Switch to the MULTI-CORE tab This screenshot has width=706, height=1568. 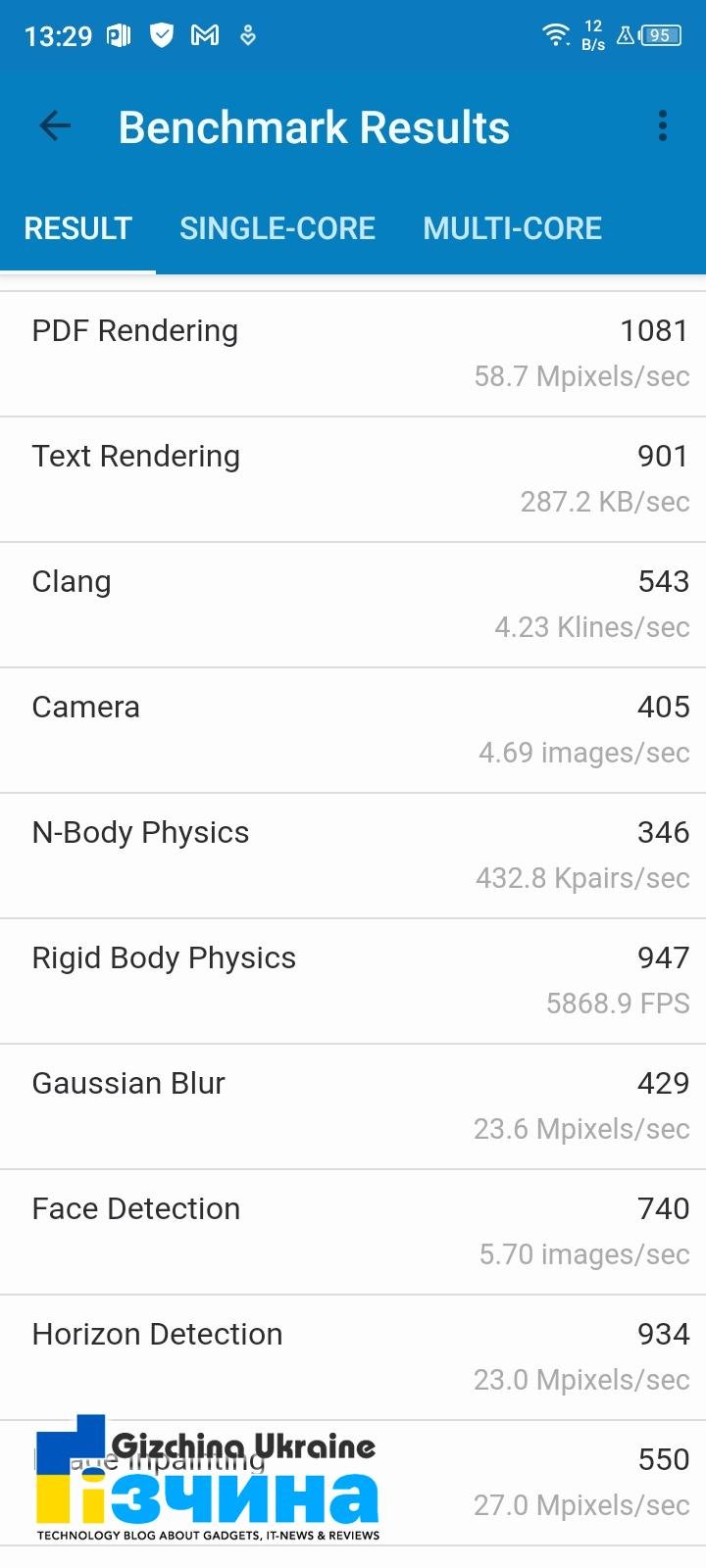(513, 228)
